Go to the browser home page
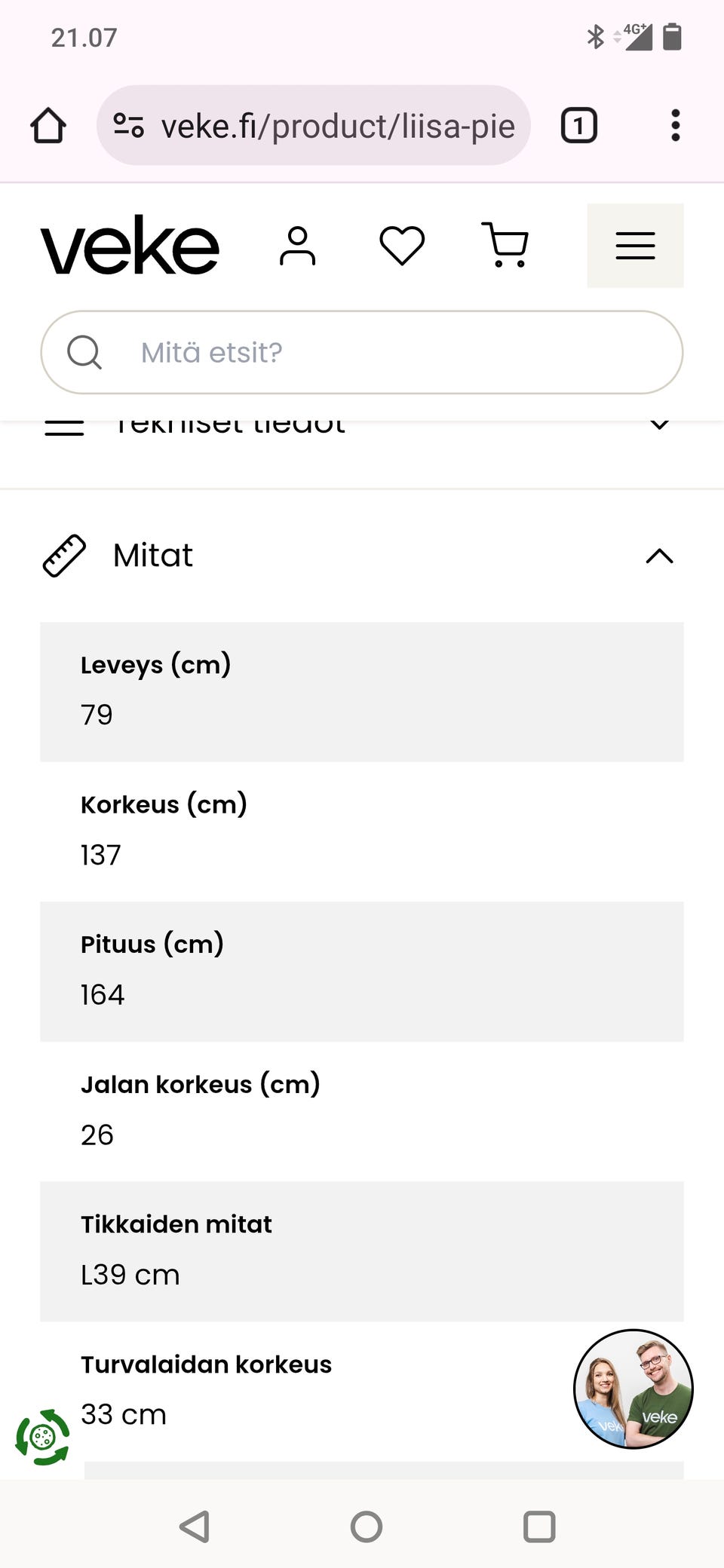The image size is (724, 1568). [x=48, y=126]
